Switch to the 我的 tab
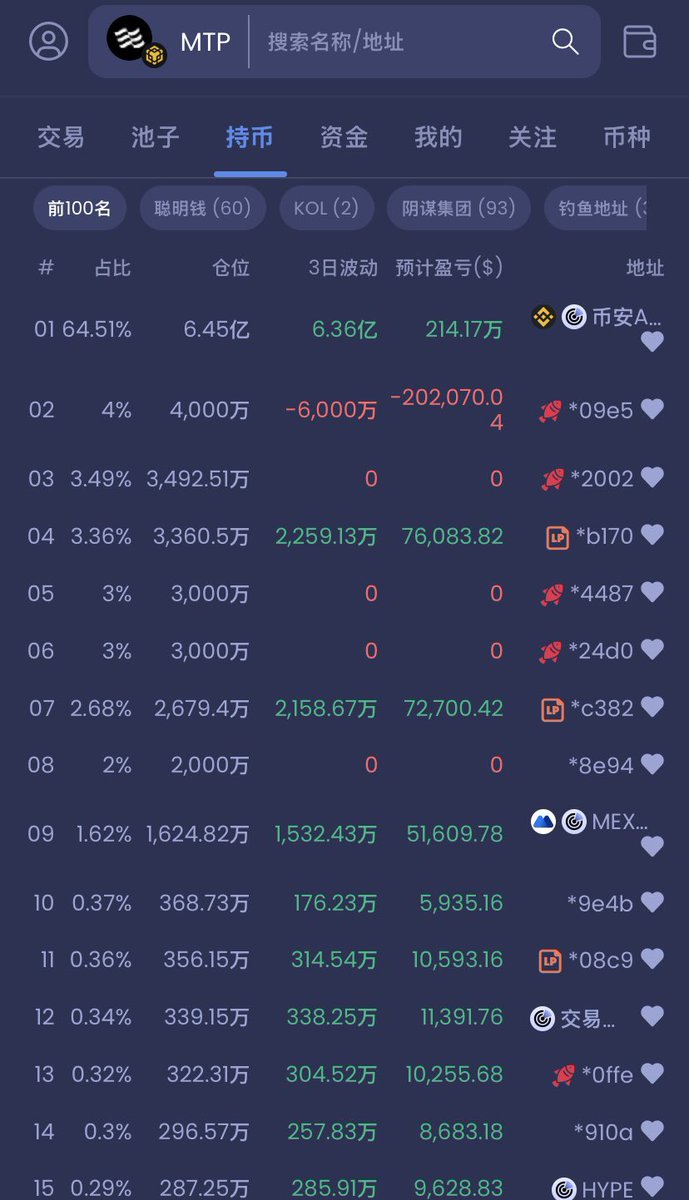This screenshot has width=689, height=1200. 438,137
